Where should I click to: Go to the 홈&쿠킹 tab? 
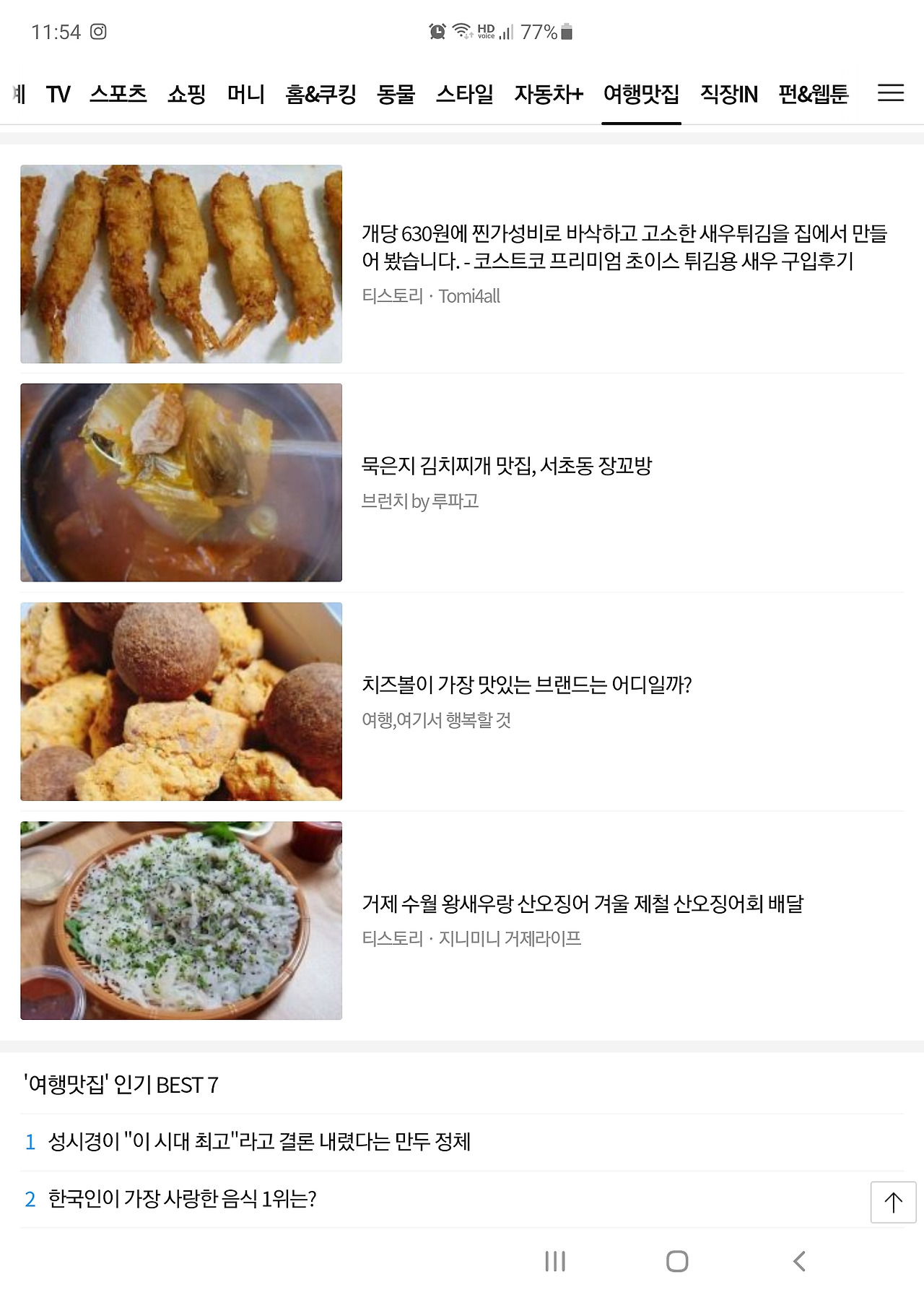(x=321, y=94)
